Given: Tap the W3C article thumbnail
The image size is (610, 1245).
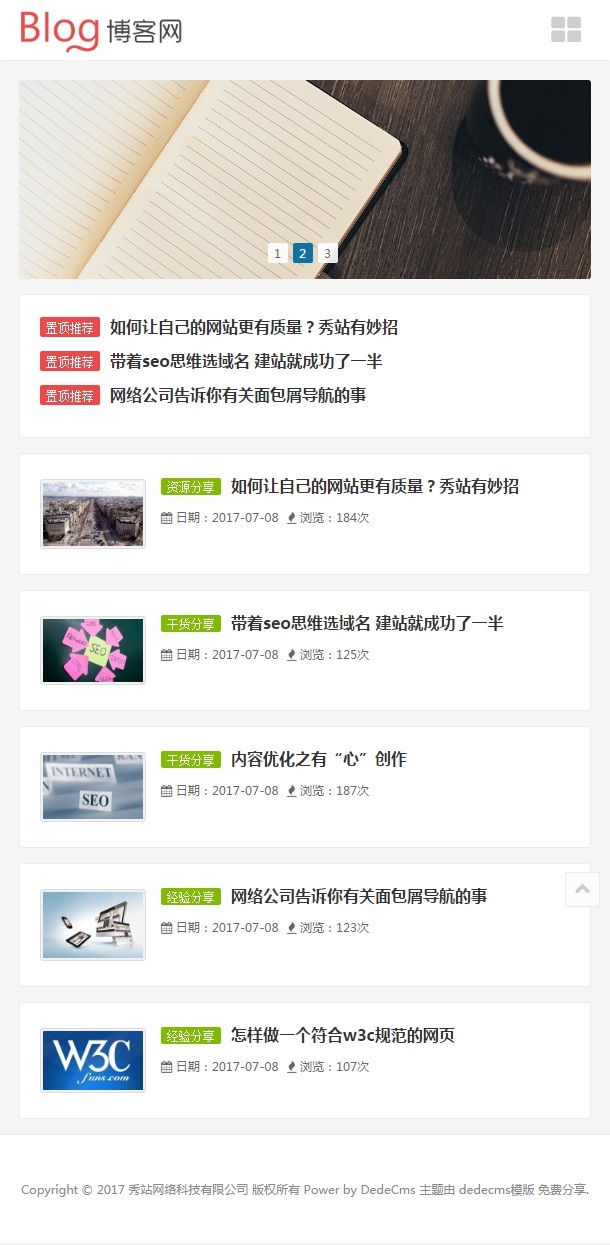Looking at the screenshot, I should click(93, 1060).
